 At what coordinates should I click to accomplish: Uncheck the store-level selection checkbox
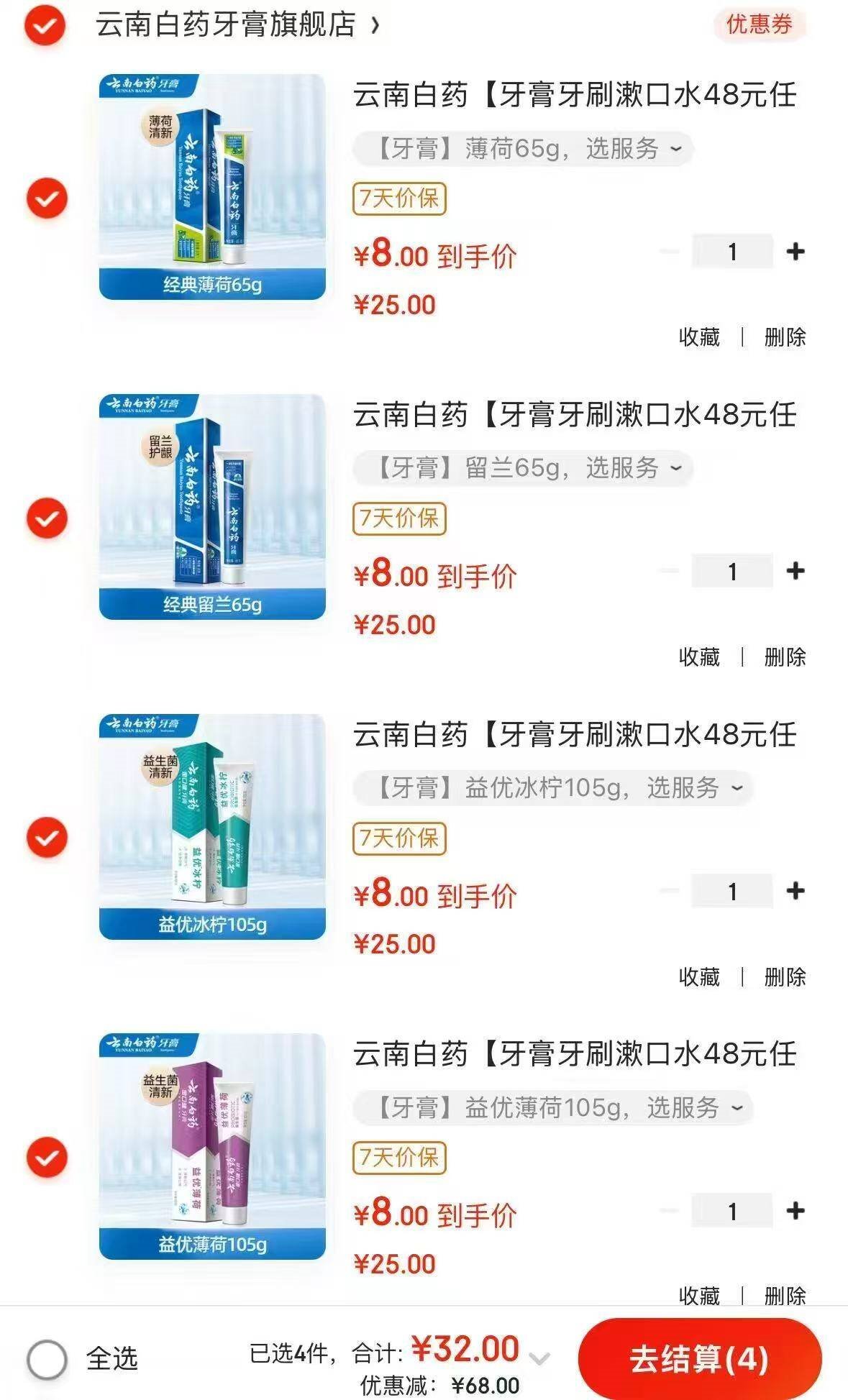[x=45, y=26]
